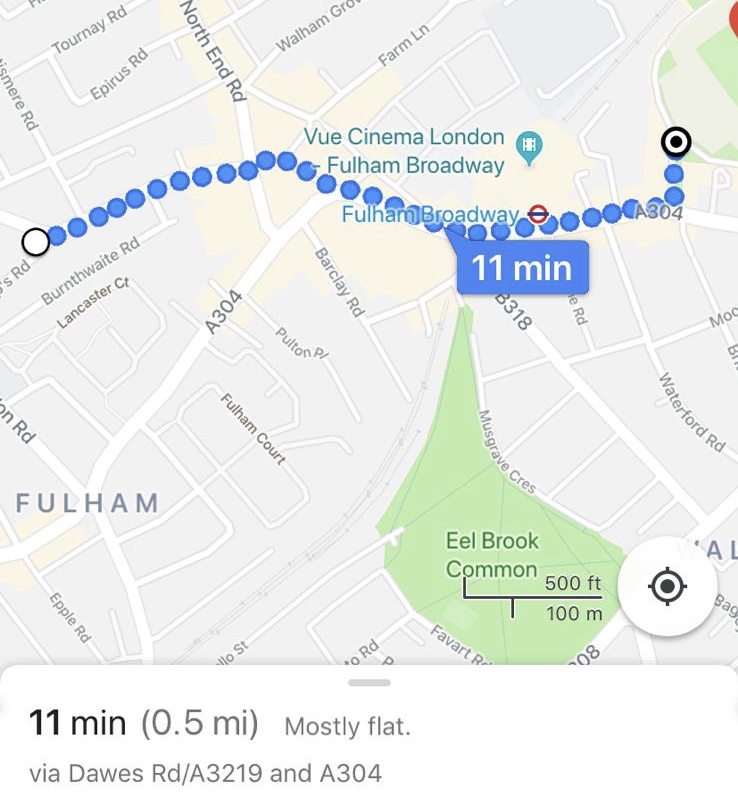Tap the route starting point marker
The image size is (738, 792).
[x=36, y=241]
